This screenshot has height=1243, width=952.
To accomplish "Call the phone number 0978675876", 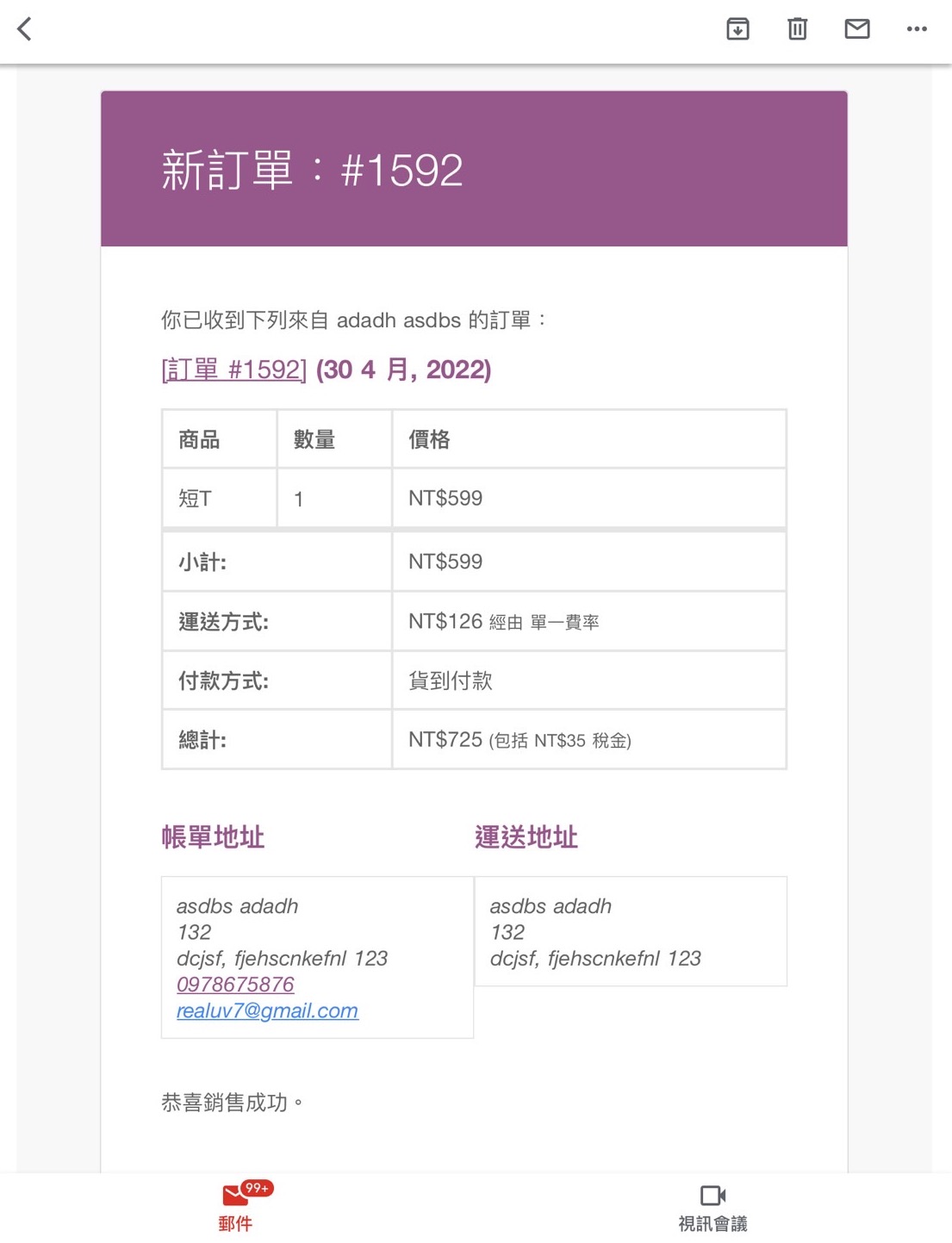I will tap(235, 985).
